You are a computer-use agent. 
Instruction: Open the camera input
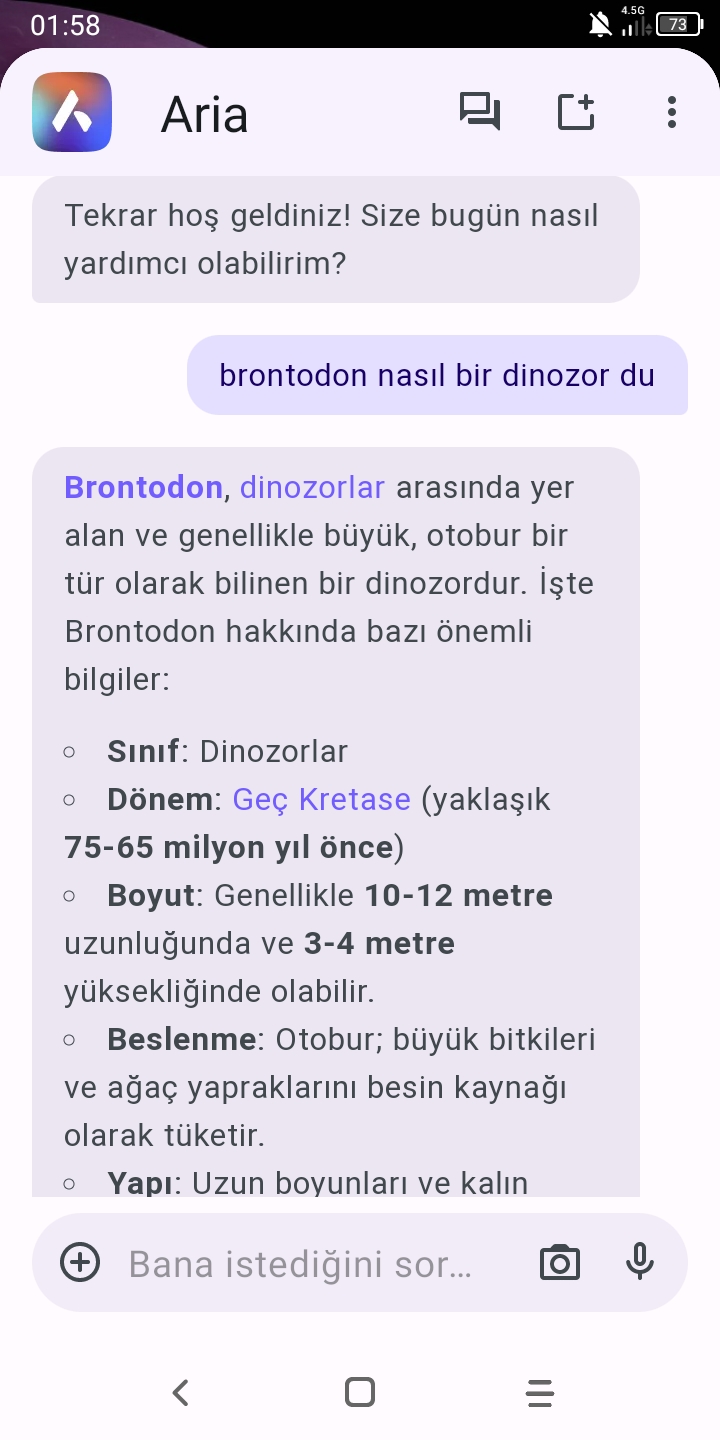559,1262
